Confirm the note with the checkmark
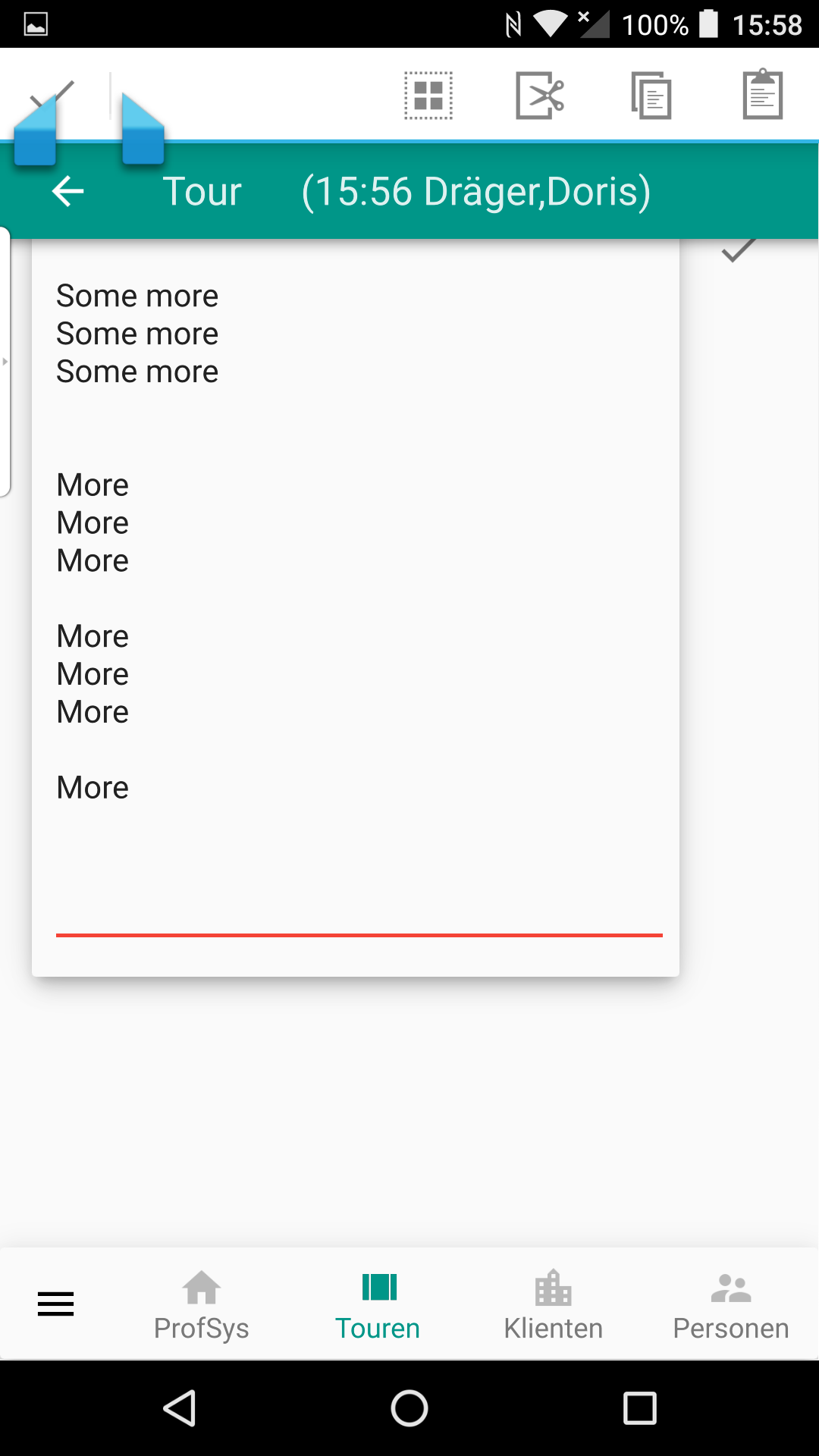 click(x=738, y=249)
